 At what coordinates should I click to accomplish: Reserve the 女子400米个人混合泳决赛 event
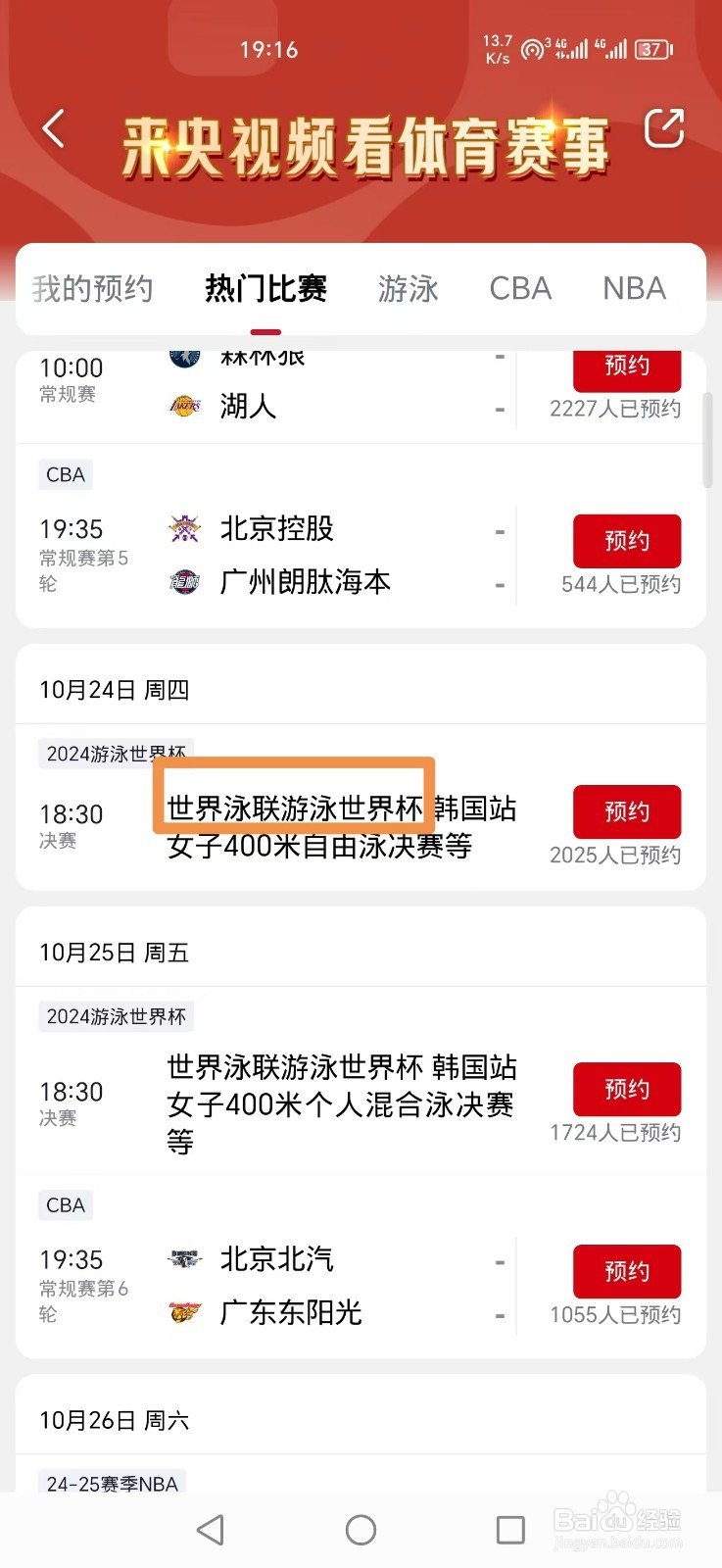click(627, 1089)
